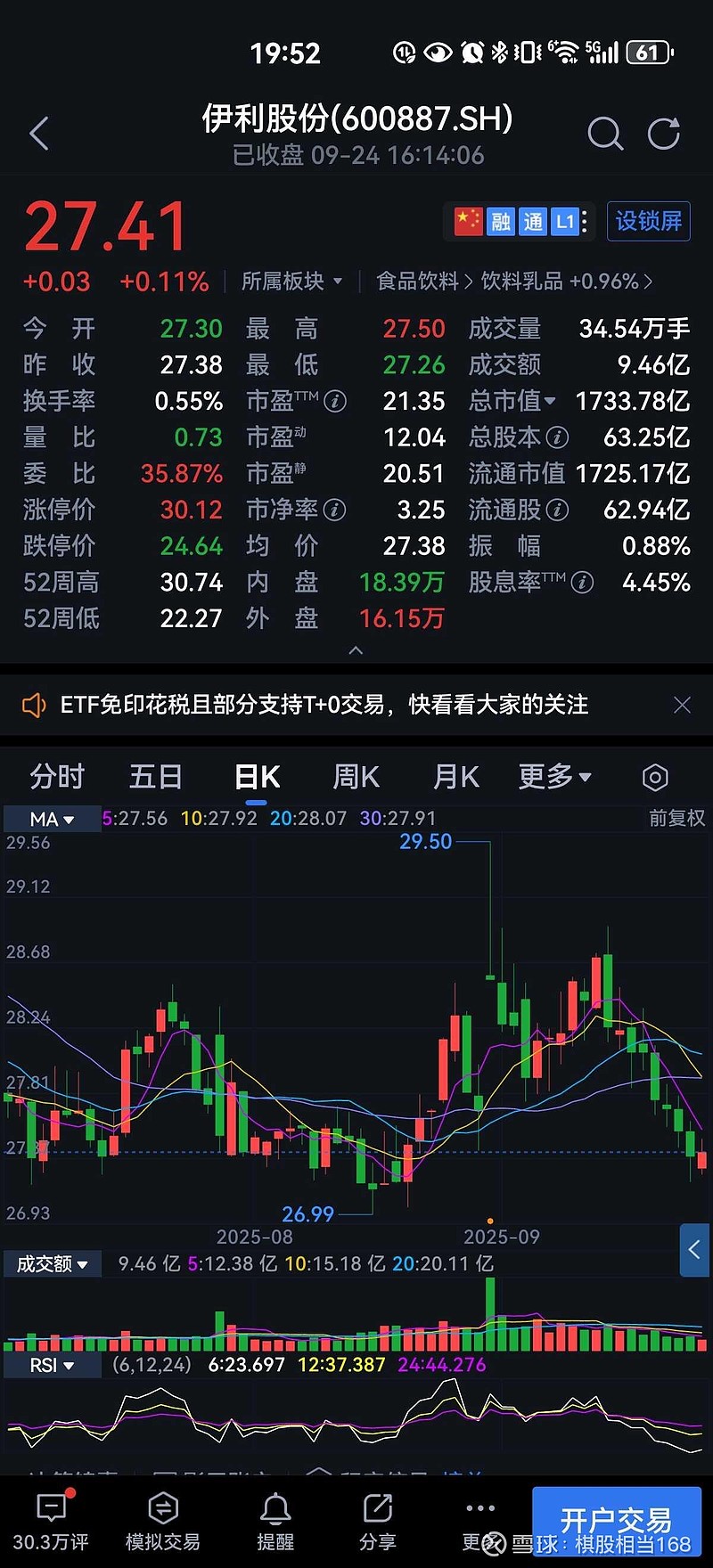Change the MA indicator dropdown
Image resolution: width=713 pixels, height=1568 pixels.
(x=52, y=819)
